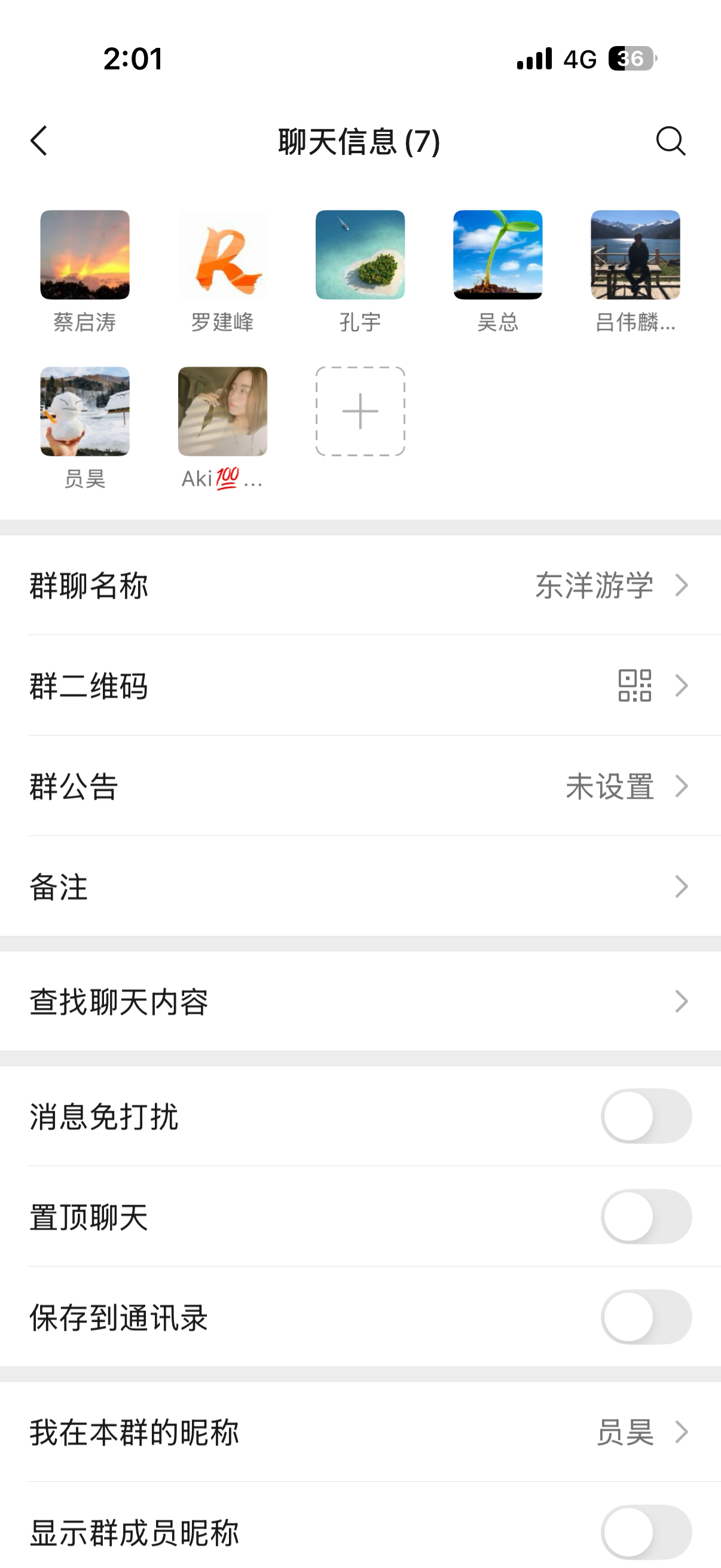The image size is (721, 1568).
Task: Open 孔宇's profile avatar
Action: click(360, 255)
